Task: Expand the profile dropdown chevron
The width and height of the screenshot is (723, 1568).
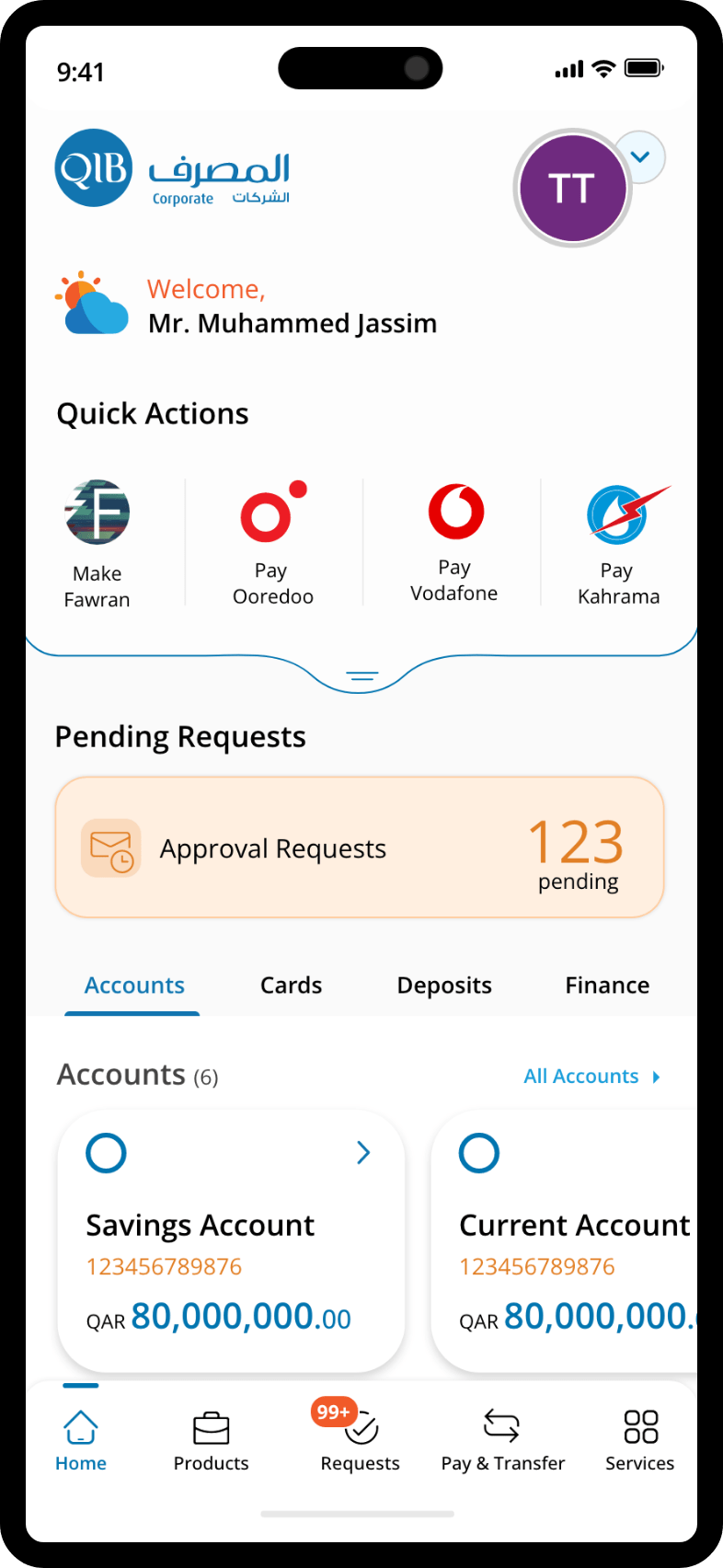Action: coord(640,156)
